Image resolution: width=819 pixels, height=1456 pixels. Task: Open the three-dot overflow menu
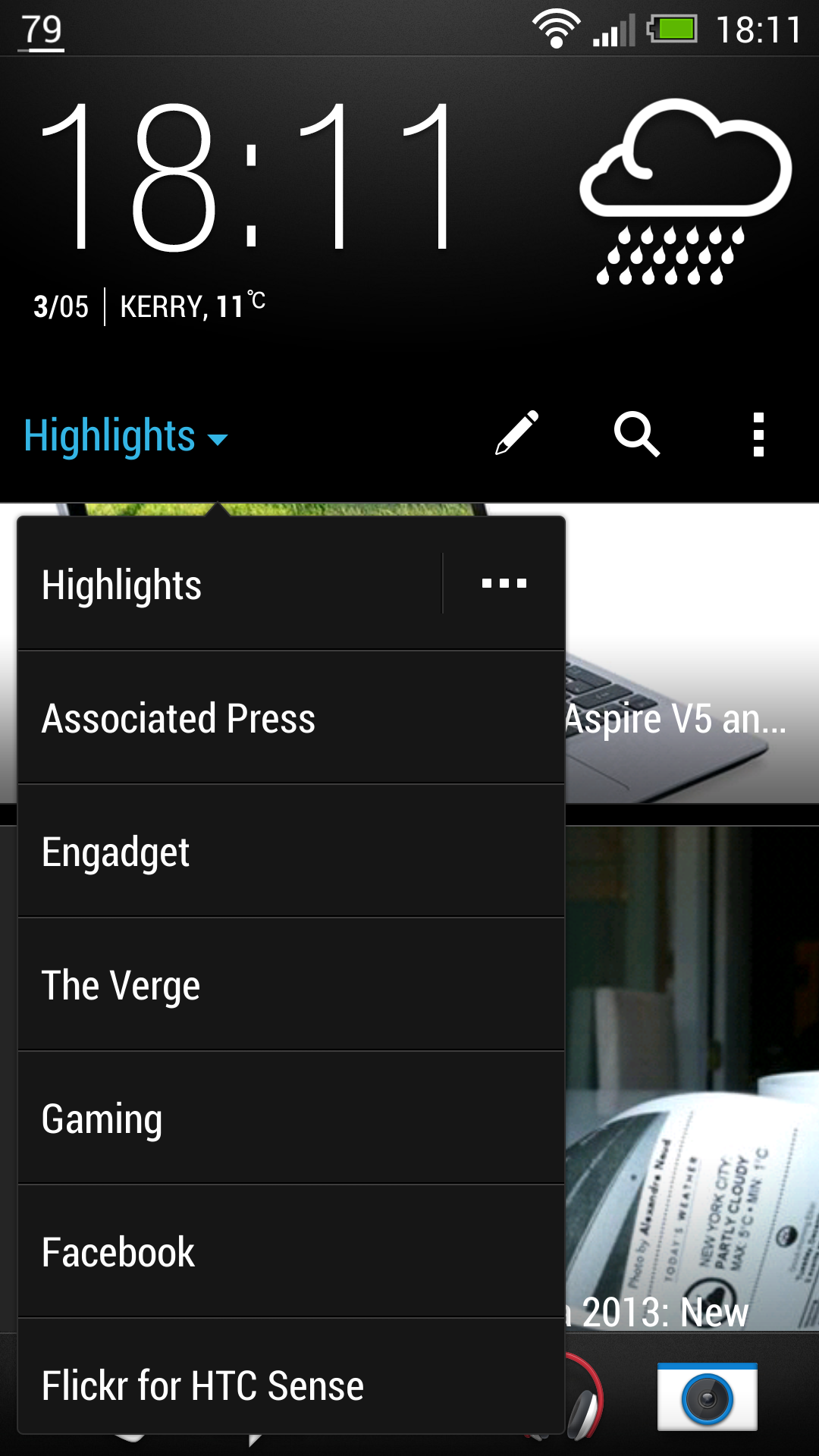pyautogui.click(x=758, y=435)
